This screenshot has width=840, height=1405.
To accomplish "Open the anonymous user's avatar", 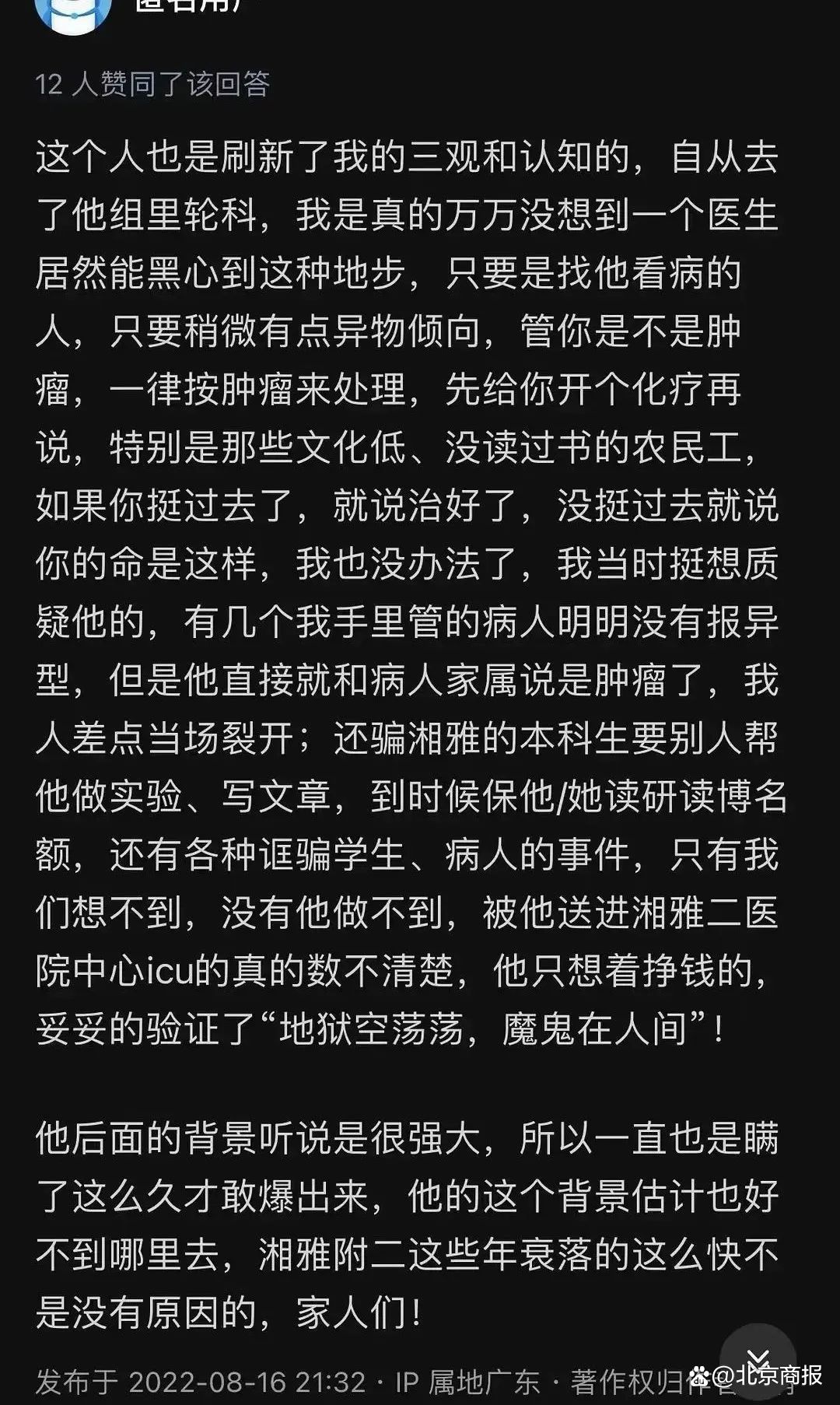I will click(74, 12).
